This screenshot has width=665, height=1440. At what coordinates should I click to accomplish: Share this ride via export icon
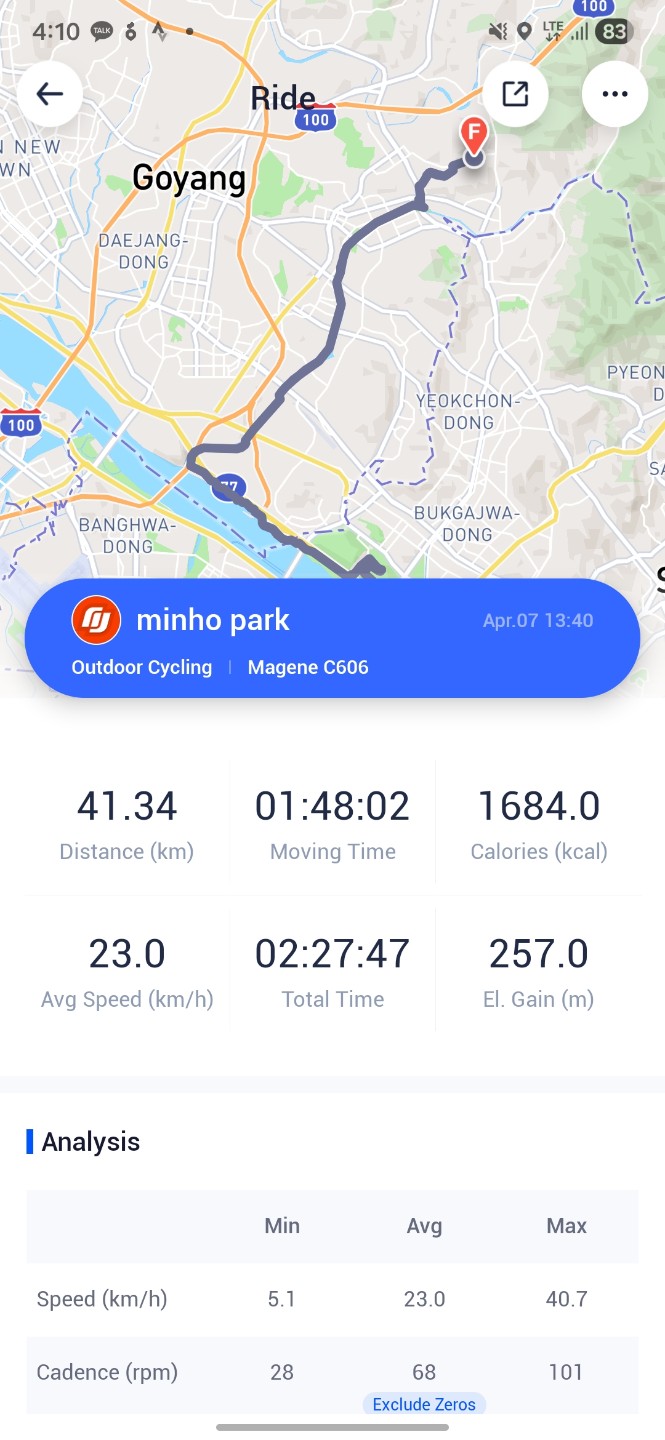(x=515, y=94)
